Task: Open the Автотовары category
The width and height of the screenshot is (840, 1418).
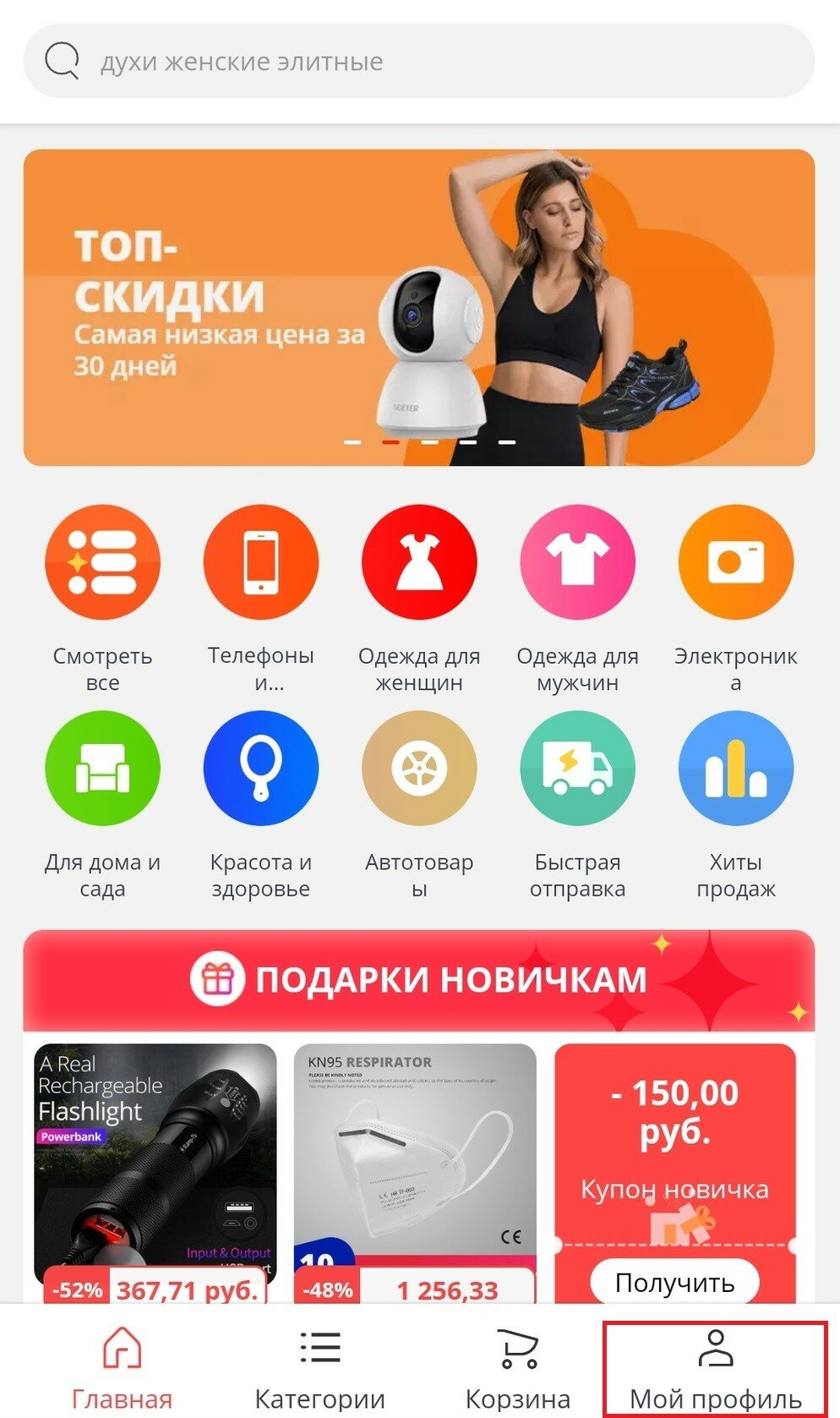Action: [x=419, y=768]
